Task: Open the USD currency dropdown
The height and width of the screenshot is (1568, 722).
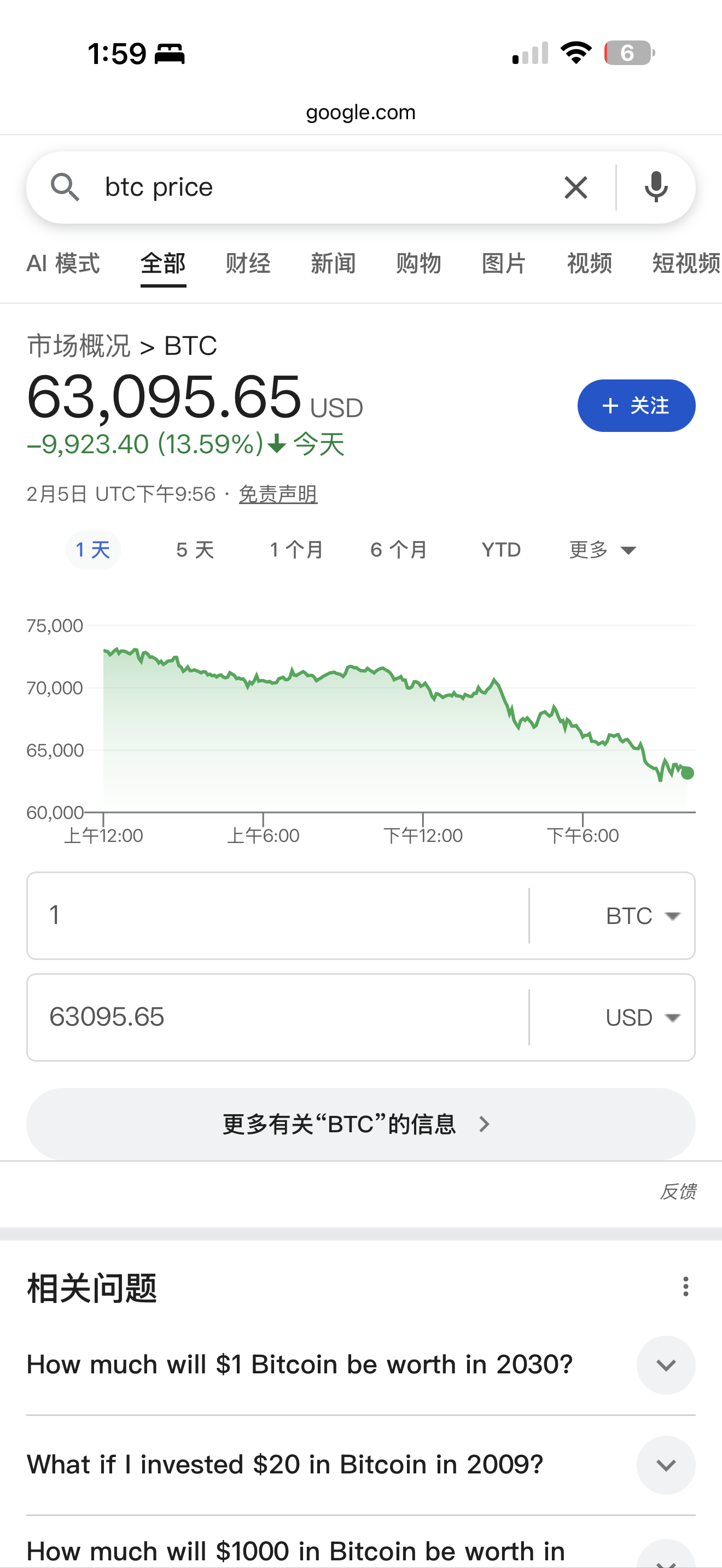Action: click(642, 1017)
